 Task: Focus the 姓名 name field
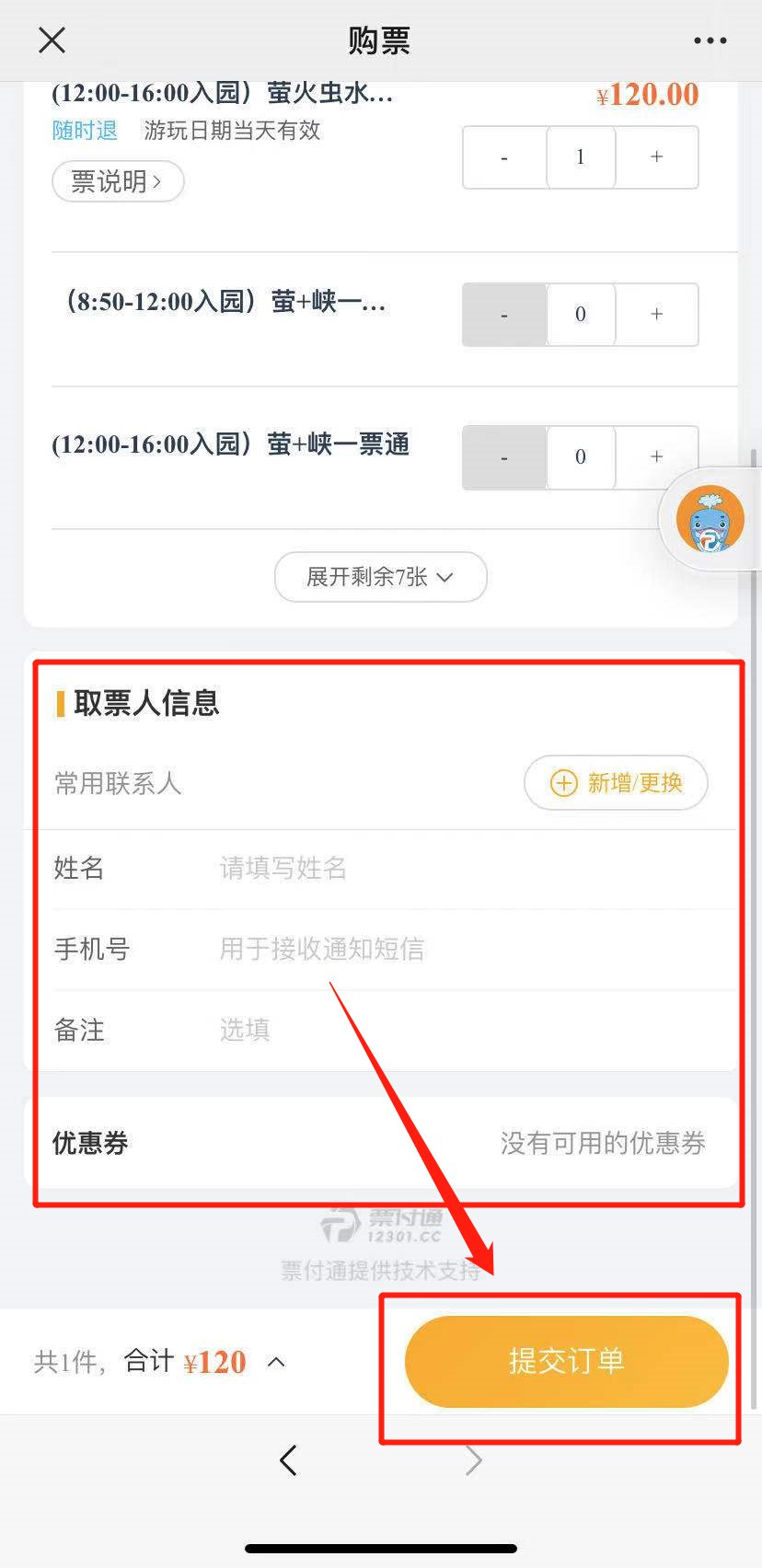[x=460, y=868]
